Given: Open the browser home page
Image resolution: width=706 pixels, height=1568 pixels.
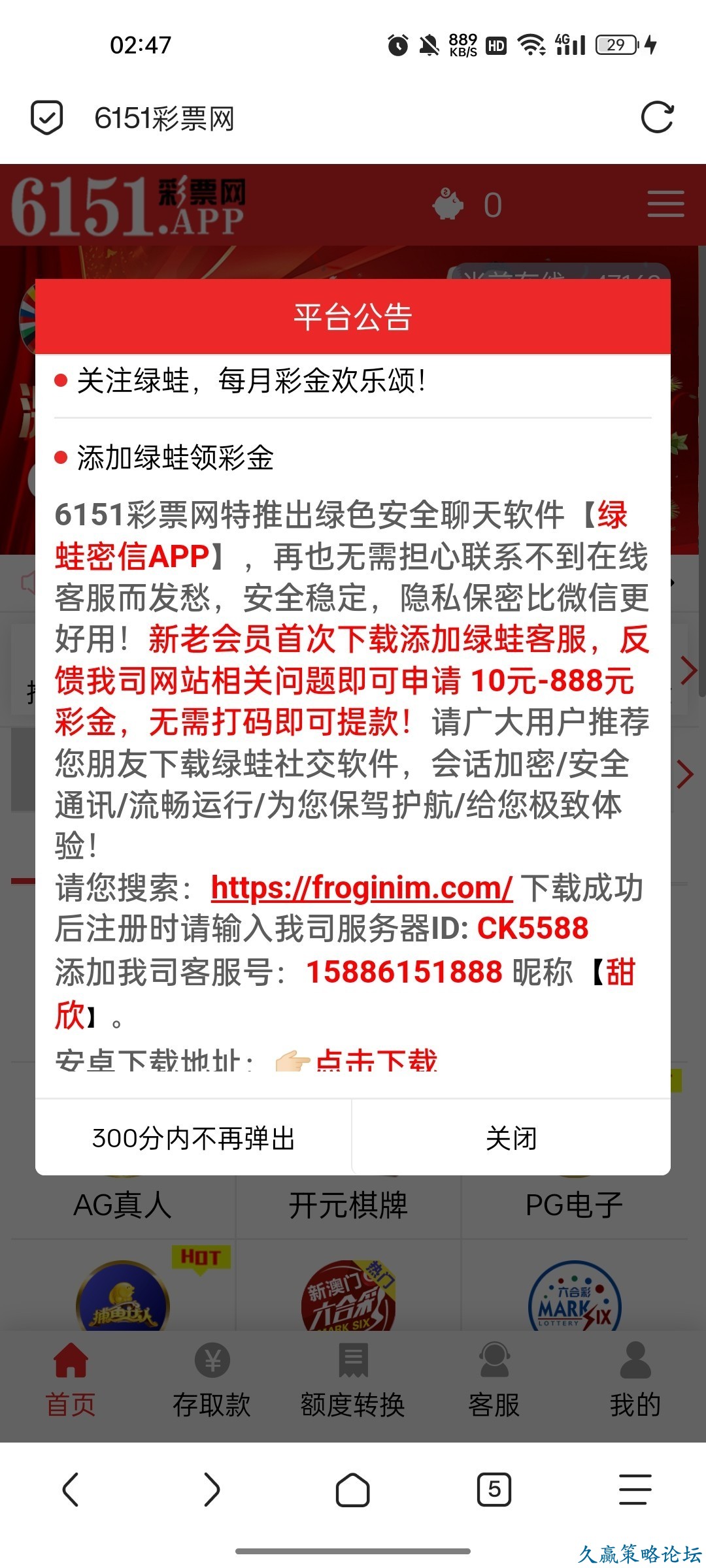Looking at the screenshot, I should [352, 1490].
